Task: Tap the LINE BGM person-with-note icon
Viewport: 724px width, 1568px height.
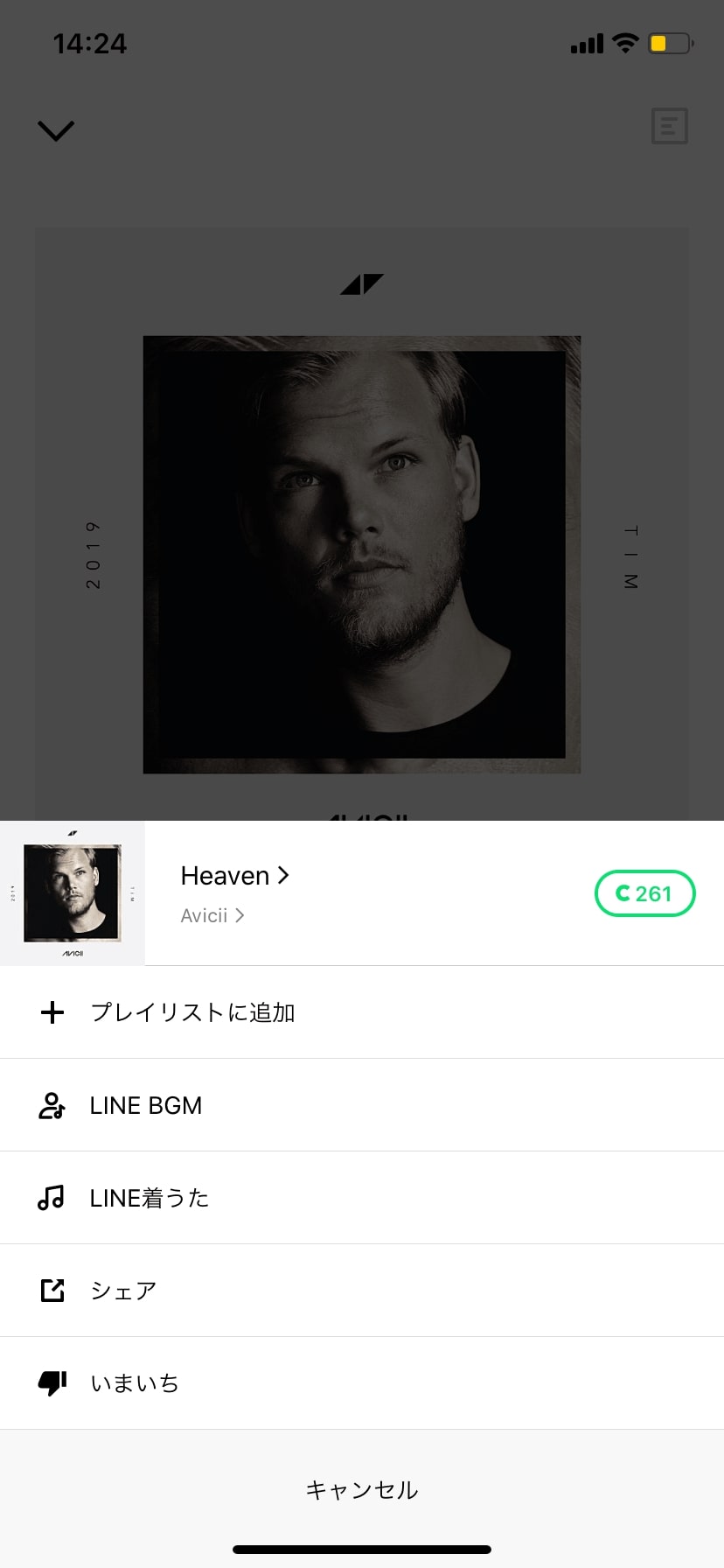Action: click(x=52, y=1104)
